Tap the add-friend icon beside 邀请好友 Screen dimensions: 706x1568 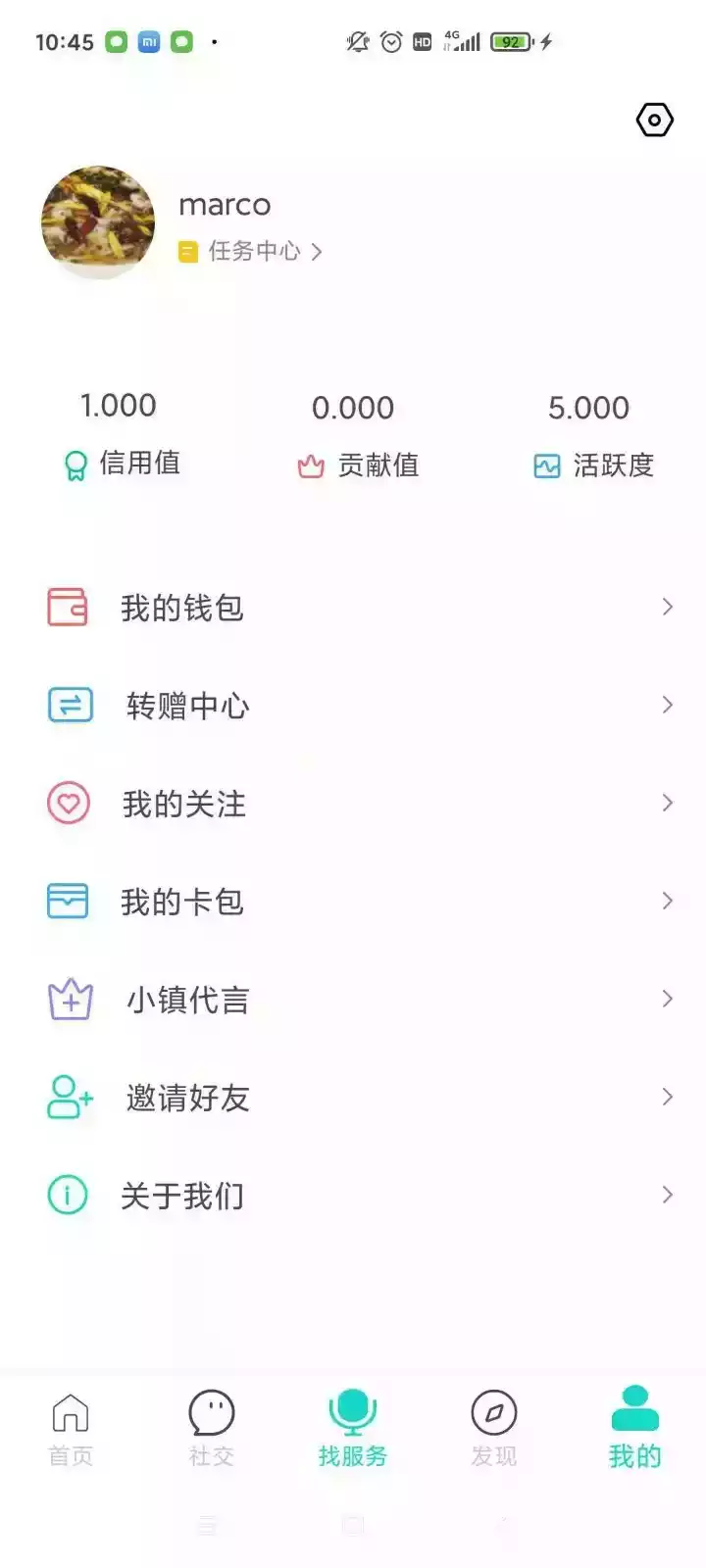point(67,1098)
